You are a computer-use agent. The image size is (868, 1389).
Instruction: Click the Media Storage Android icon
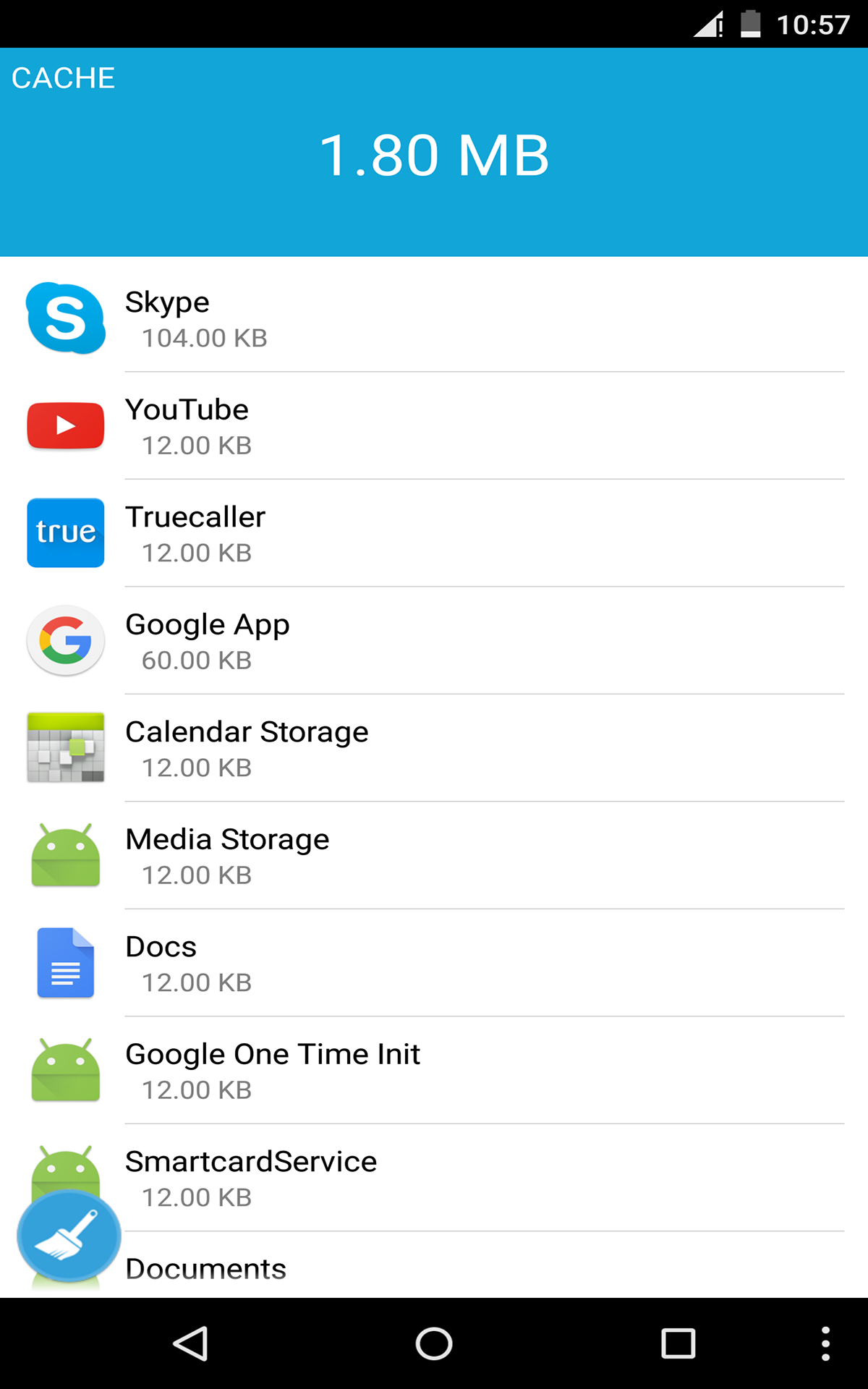tap(65, 855)
